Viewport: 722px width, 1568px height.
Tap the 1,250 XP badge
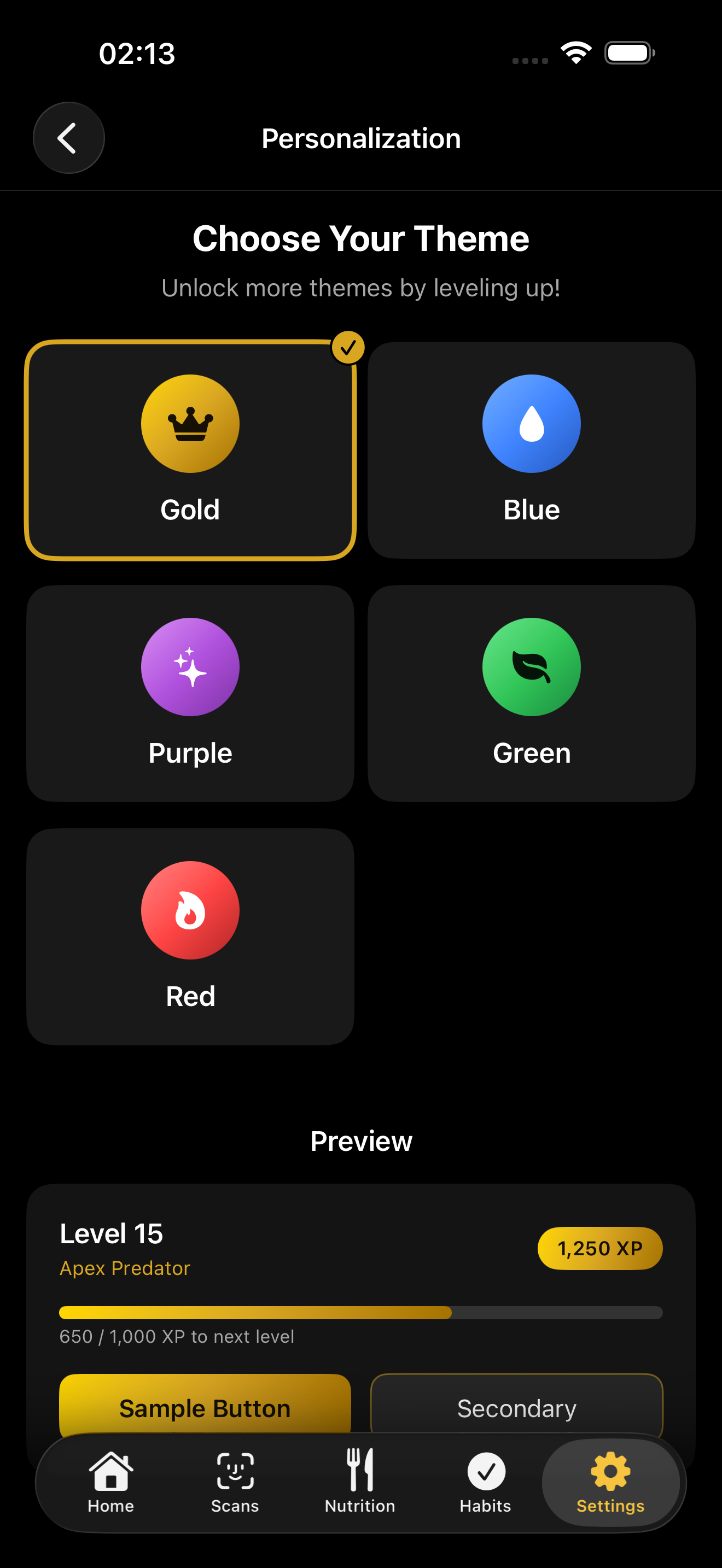point(599,1248)
